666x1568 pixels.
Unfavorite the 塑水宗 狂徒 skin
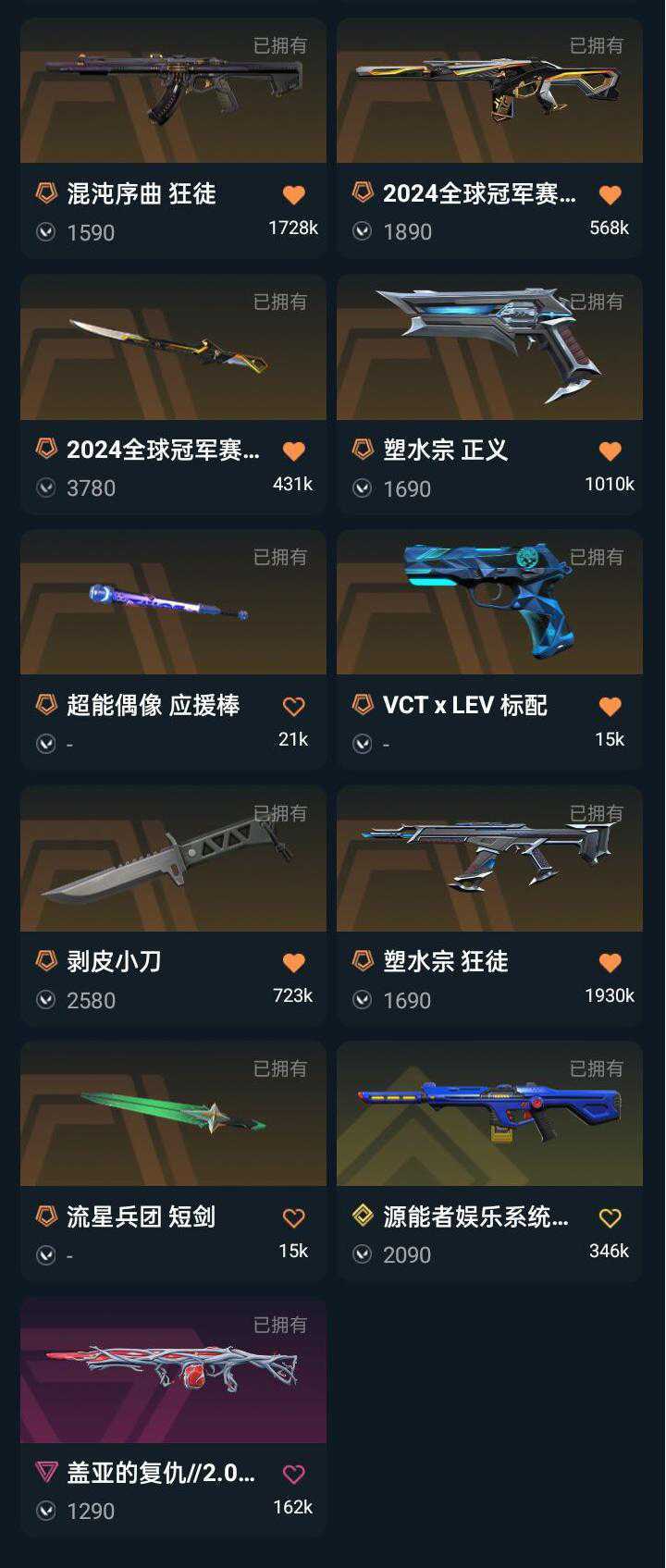(609, 962)
